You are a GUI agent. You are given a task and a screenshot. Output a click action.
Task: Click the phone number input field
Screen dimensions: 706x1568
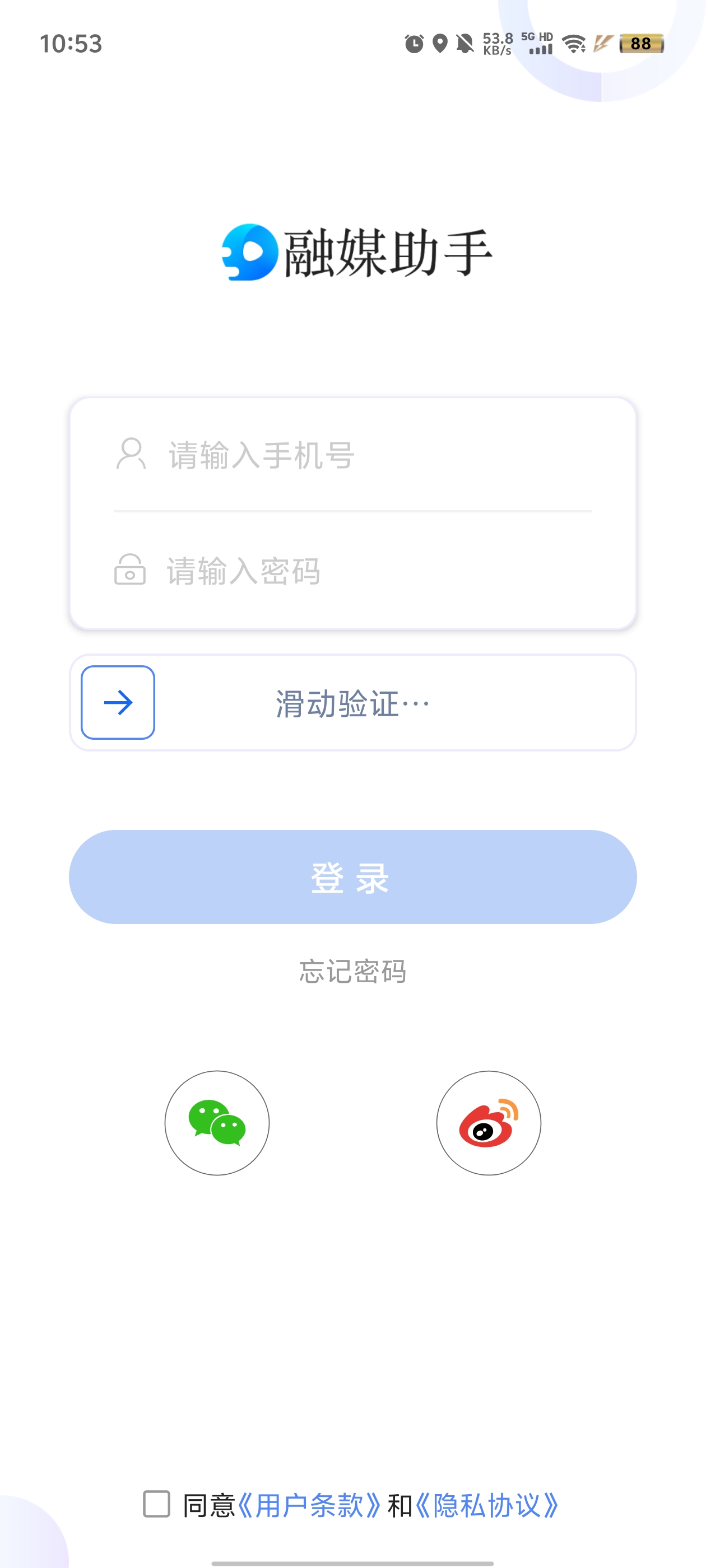[x=354, y=454]
